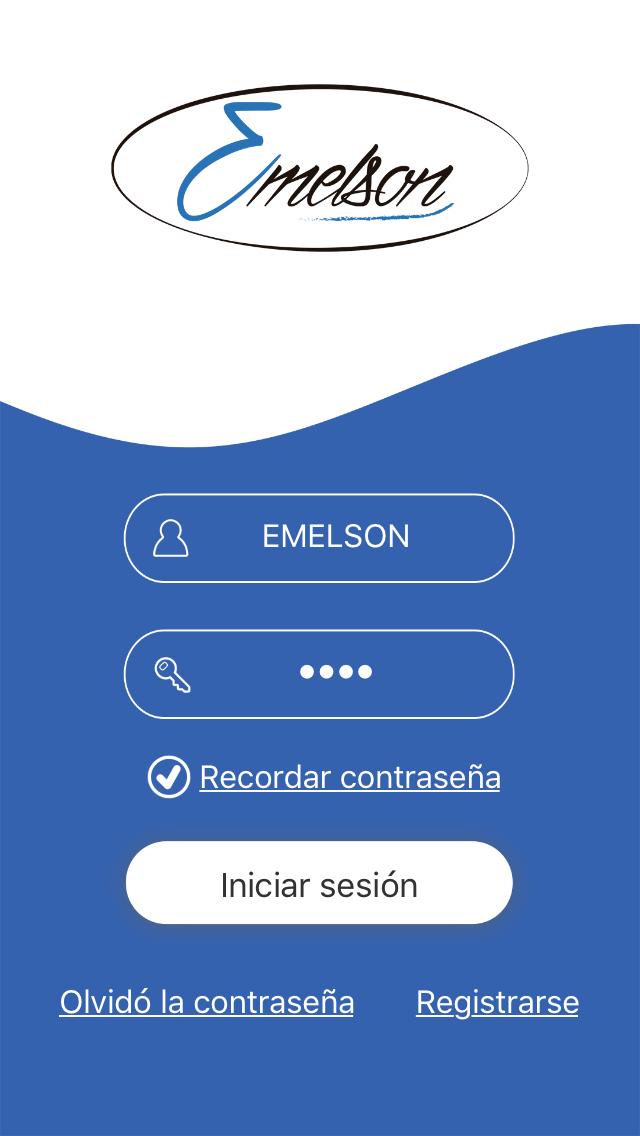Tap the username field showing EMELSON

click(x=335, y=537)
